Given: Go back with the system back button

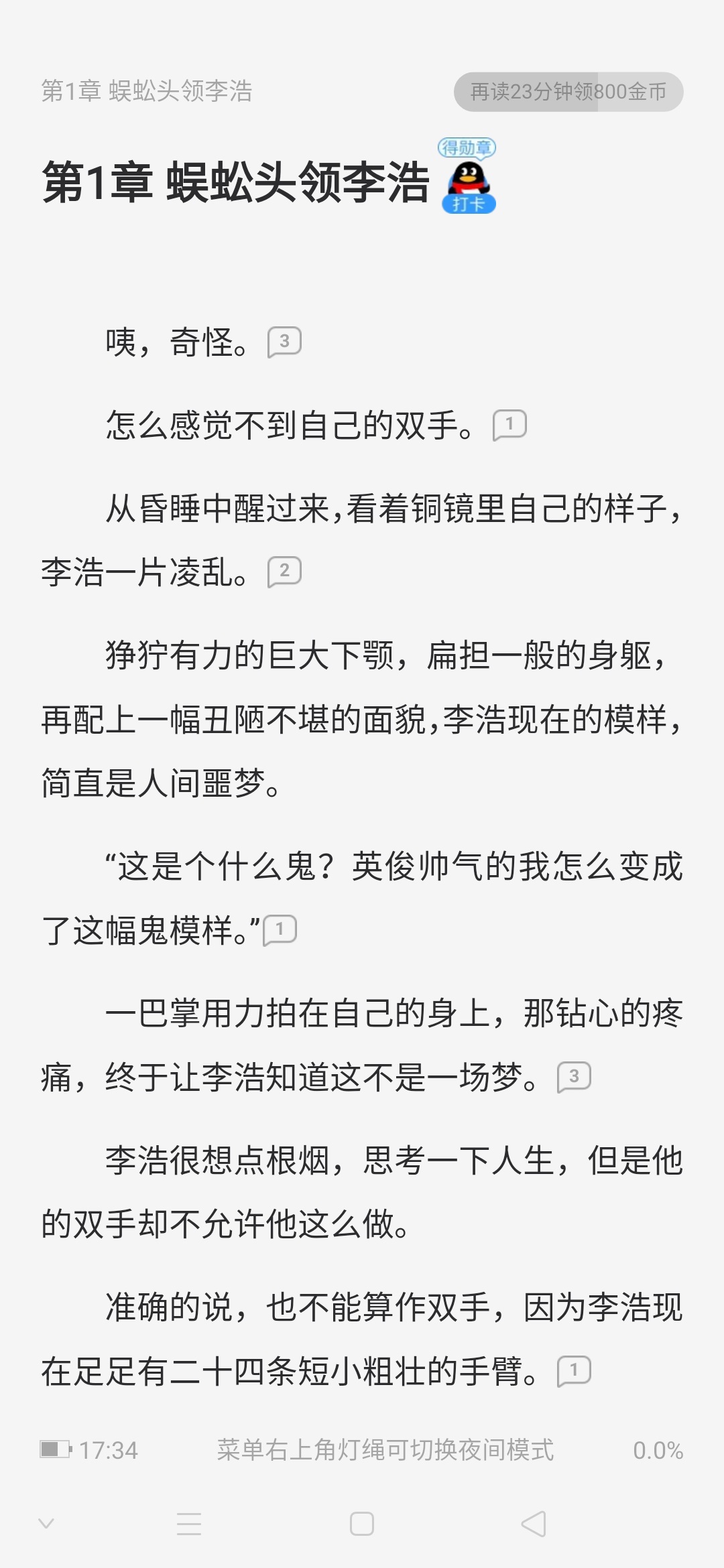Looking at the screenshot, I should click(534, 1524).
